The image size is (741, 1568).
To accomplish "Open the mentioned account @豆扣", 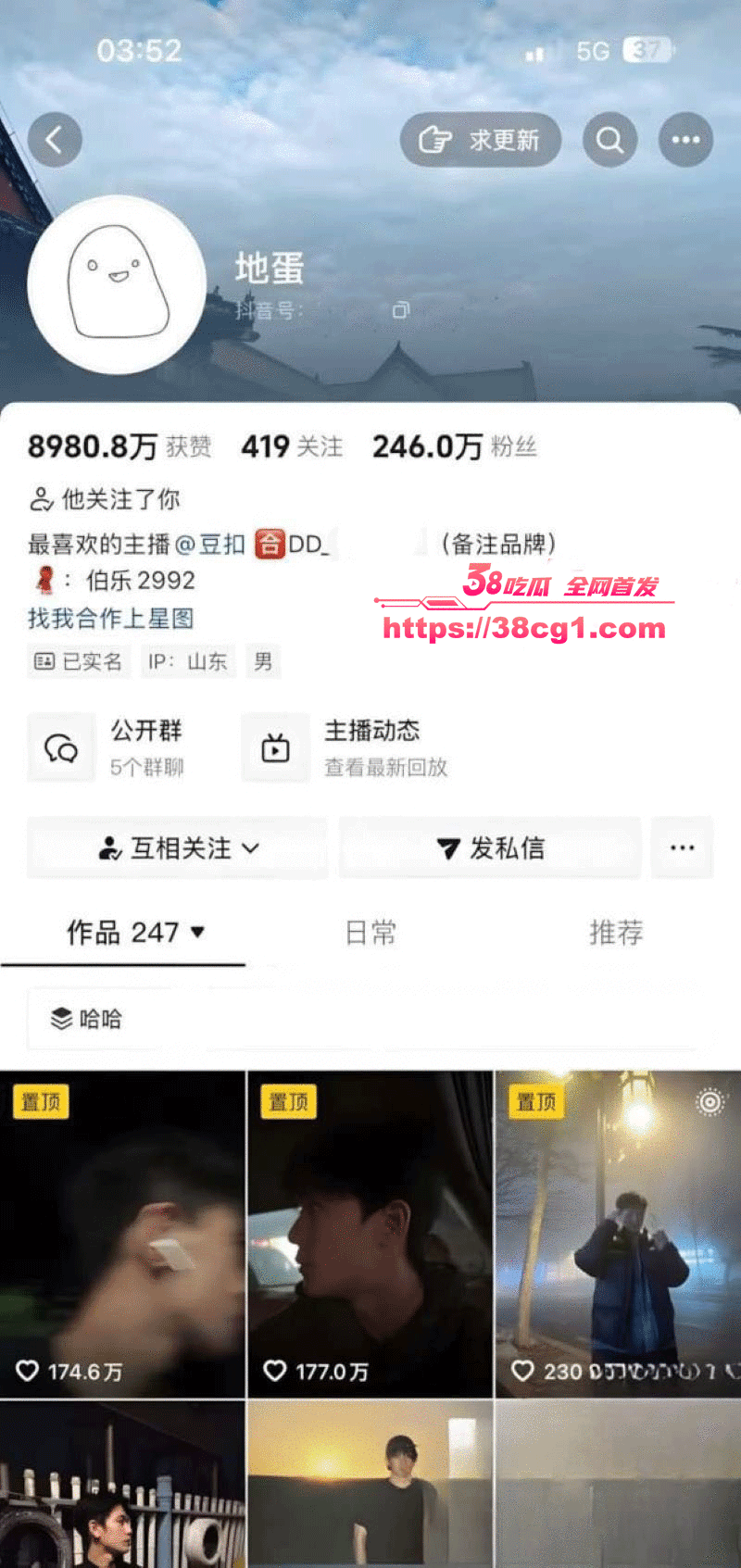I will point(210,544).
